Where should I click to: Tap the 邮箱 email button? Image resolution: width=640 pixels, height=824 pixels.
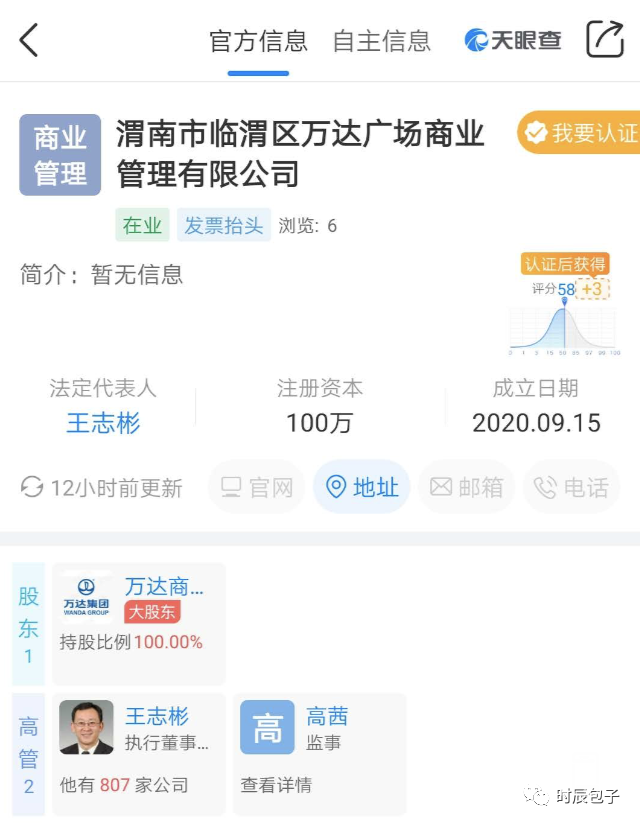click(466, 487)
